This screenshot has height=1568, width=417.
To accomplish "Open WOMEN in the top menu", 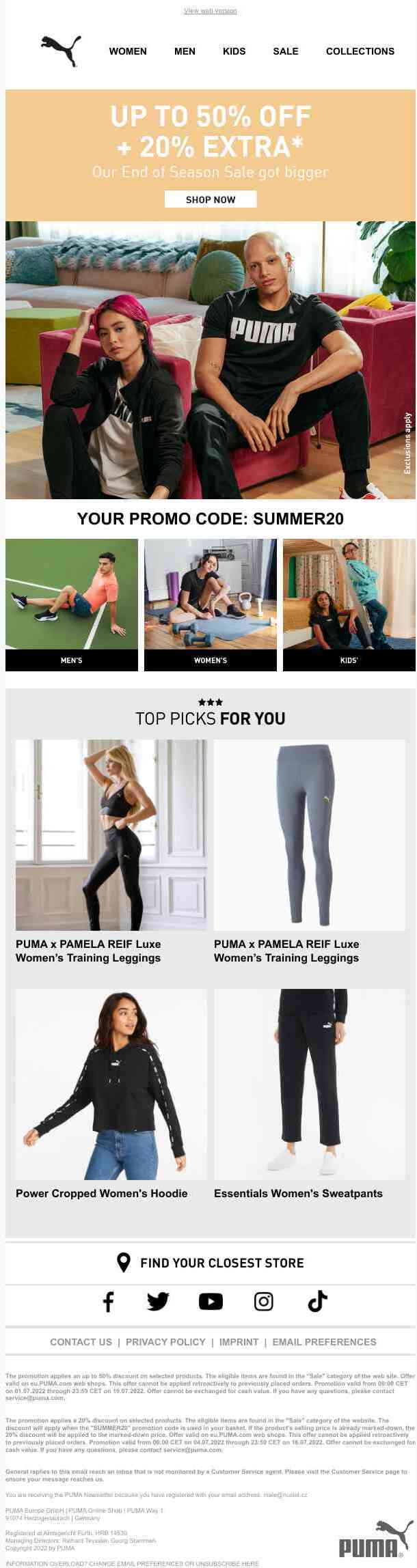I will [128, 51].
